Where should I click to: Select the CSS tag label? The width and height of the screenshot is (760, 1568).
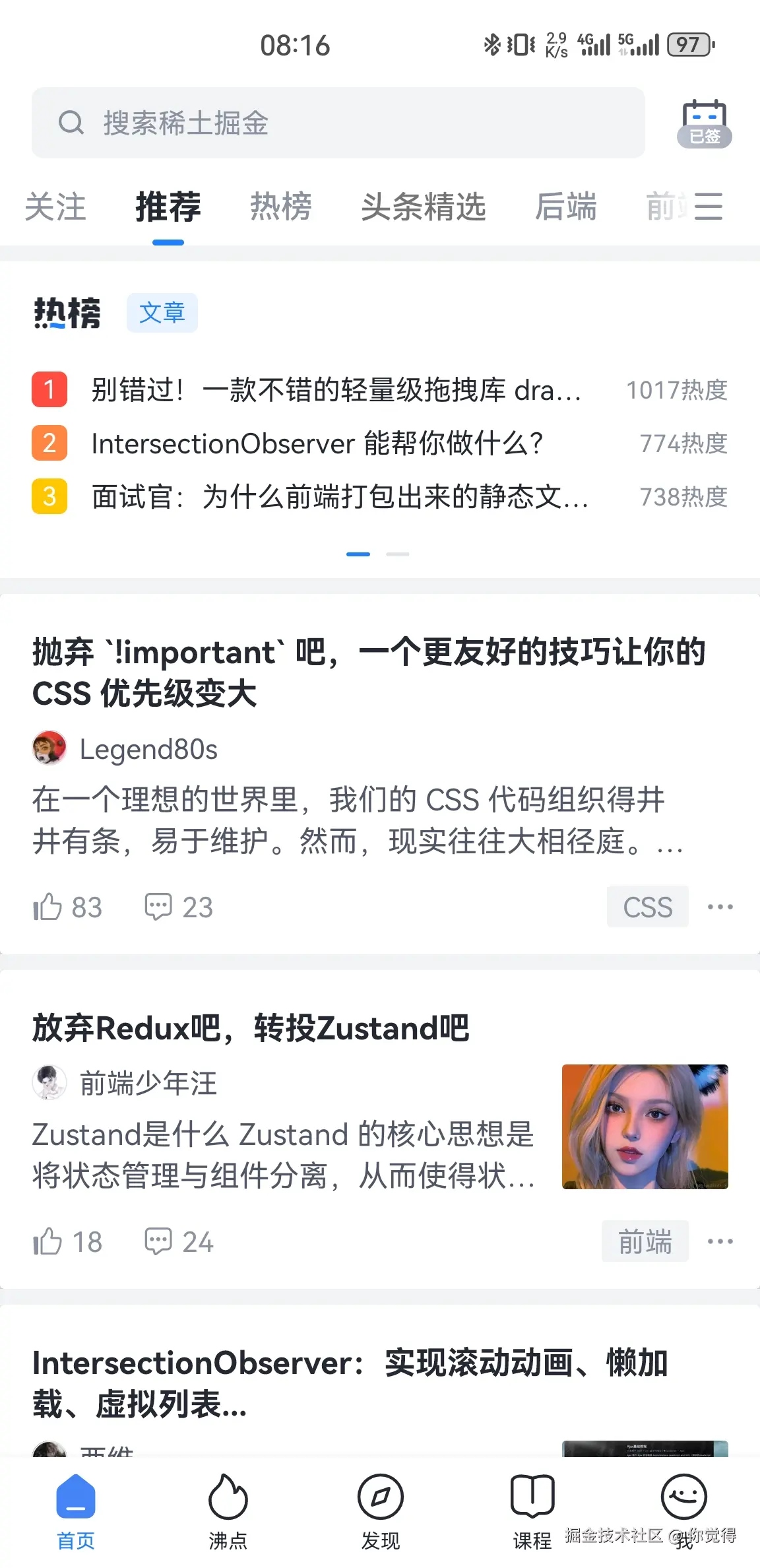tap(647, 906)
